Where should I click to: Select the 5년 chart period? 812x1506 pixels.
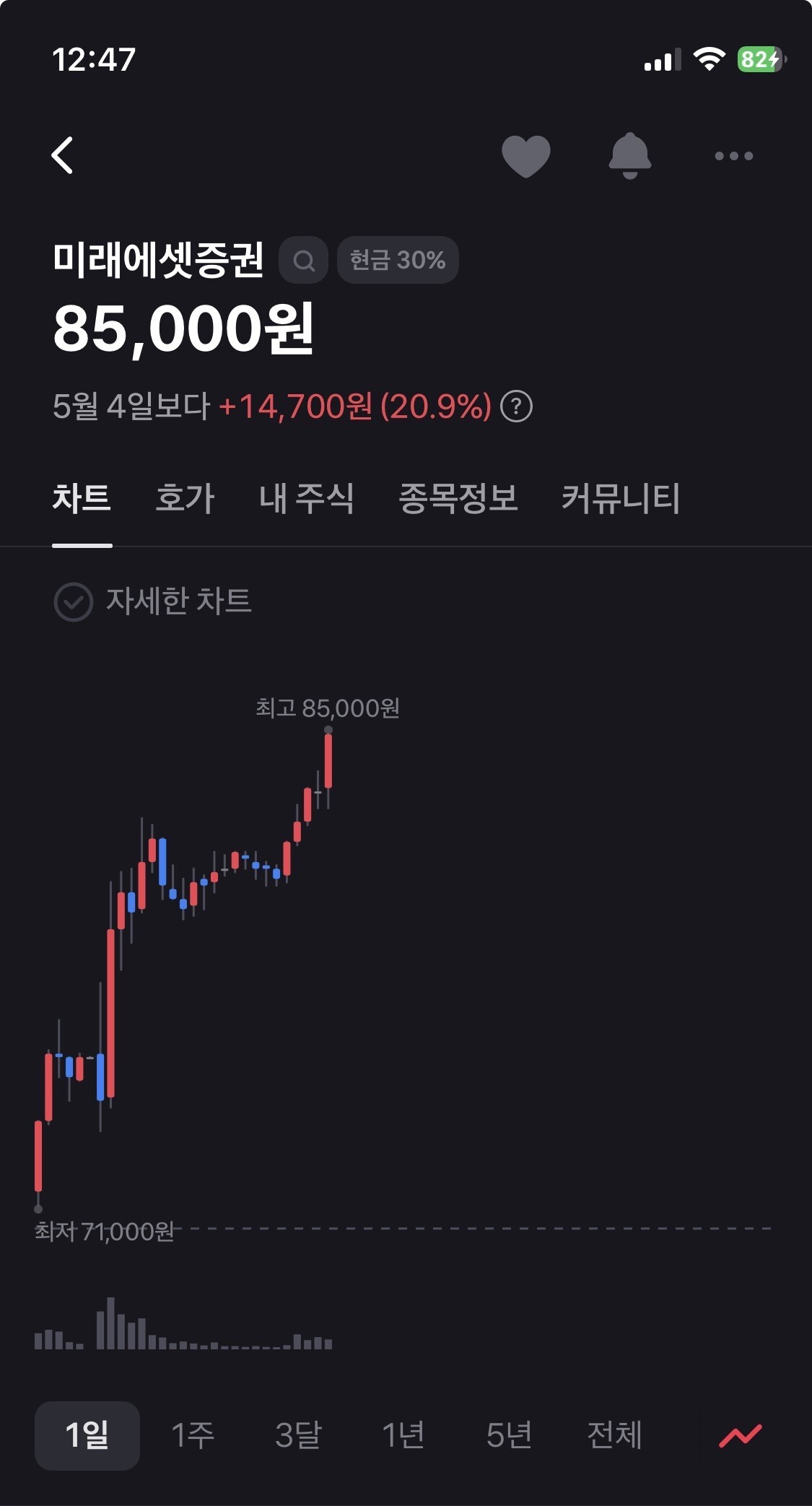coord(509,1435)
